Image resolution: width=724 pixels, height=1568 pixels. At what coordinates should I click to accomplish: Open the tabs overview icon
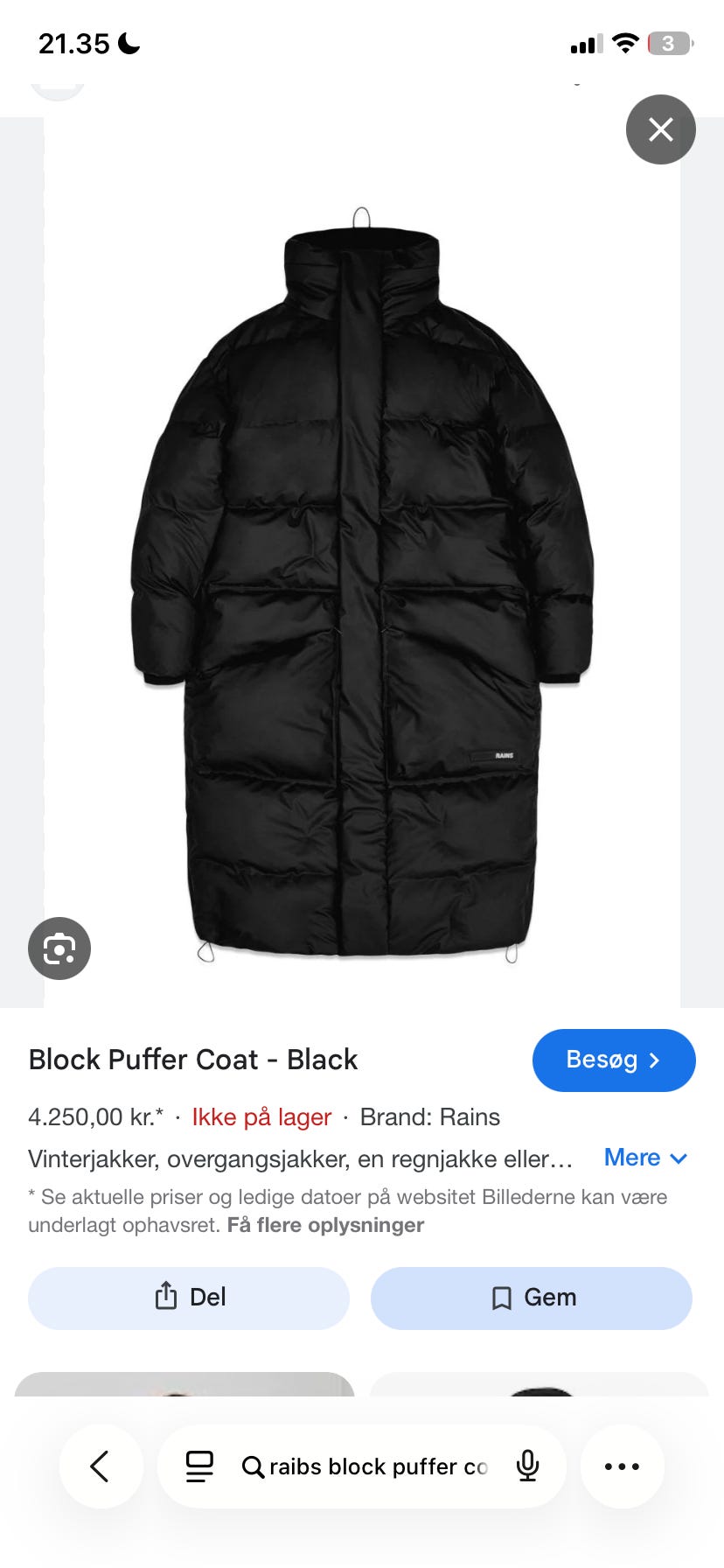click(199, 1466)
